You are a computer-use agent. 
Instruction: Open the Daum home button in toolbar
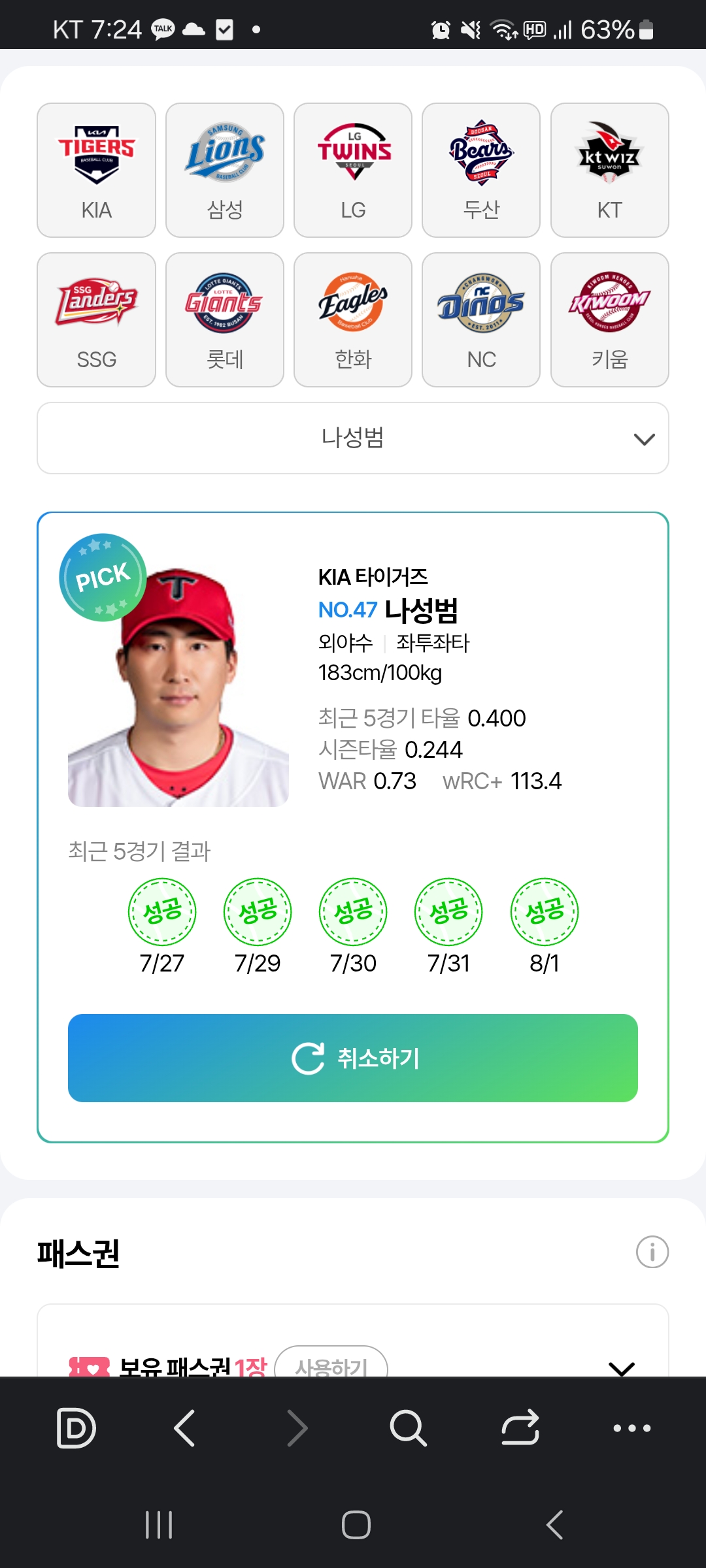click(x=76, y=1428)
